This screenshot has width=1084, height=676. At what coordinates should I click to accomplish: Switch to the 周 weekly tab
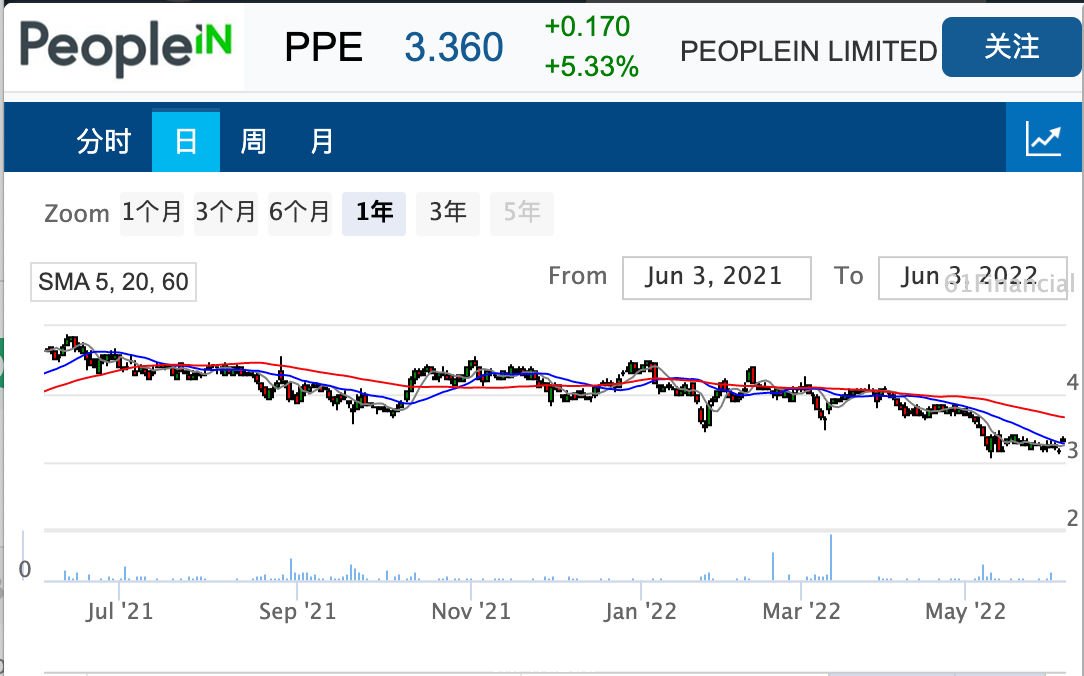[x=253, y=141]
